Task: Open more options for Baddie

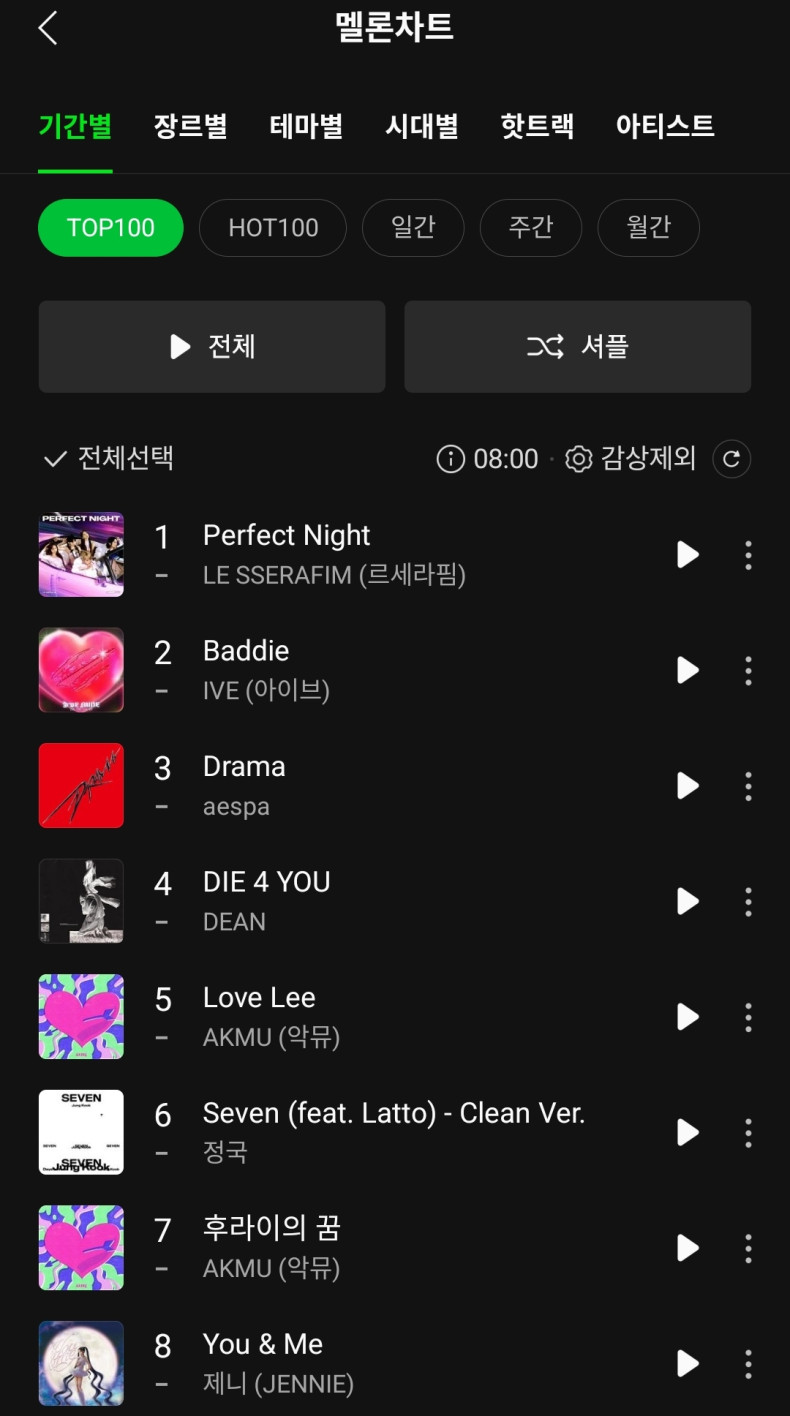Action: (748, 671)
